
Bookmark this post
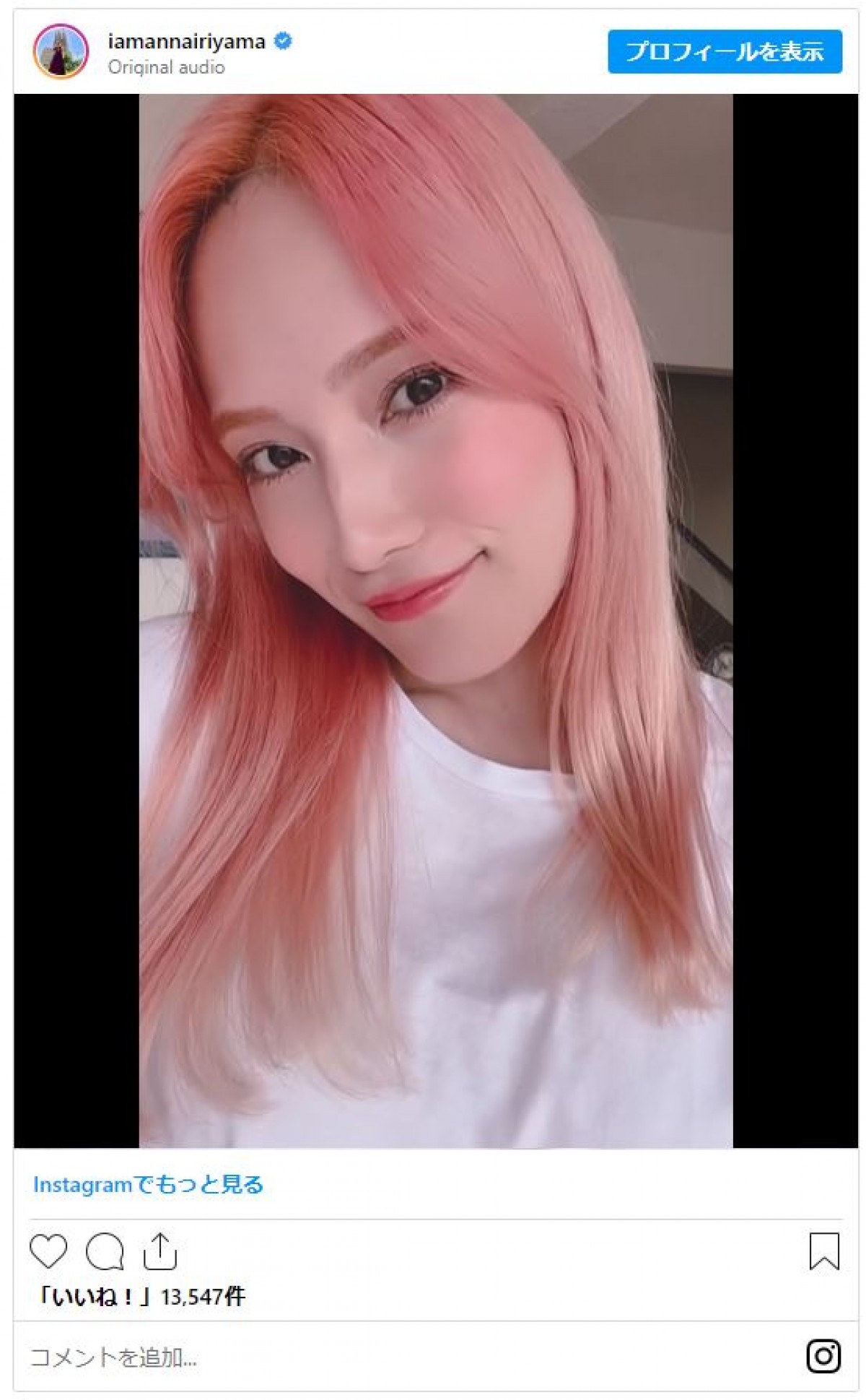pyautogui.click(x=823, y=1251)
